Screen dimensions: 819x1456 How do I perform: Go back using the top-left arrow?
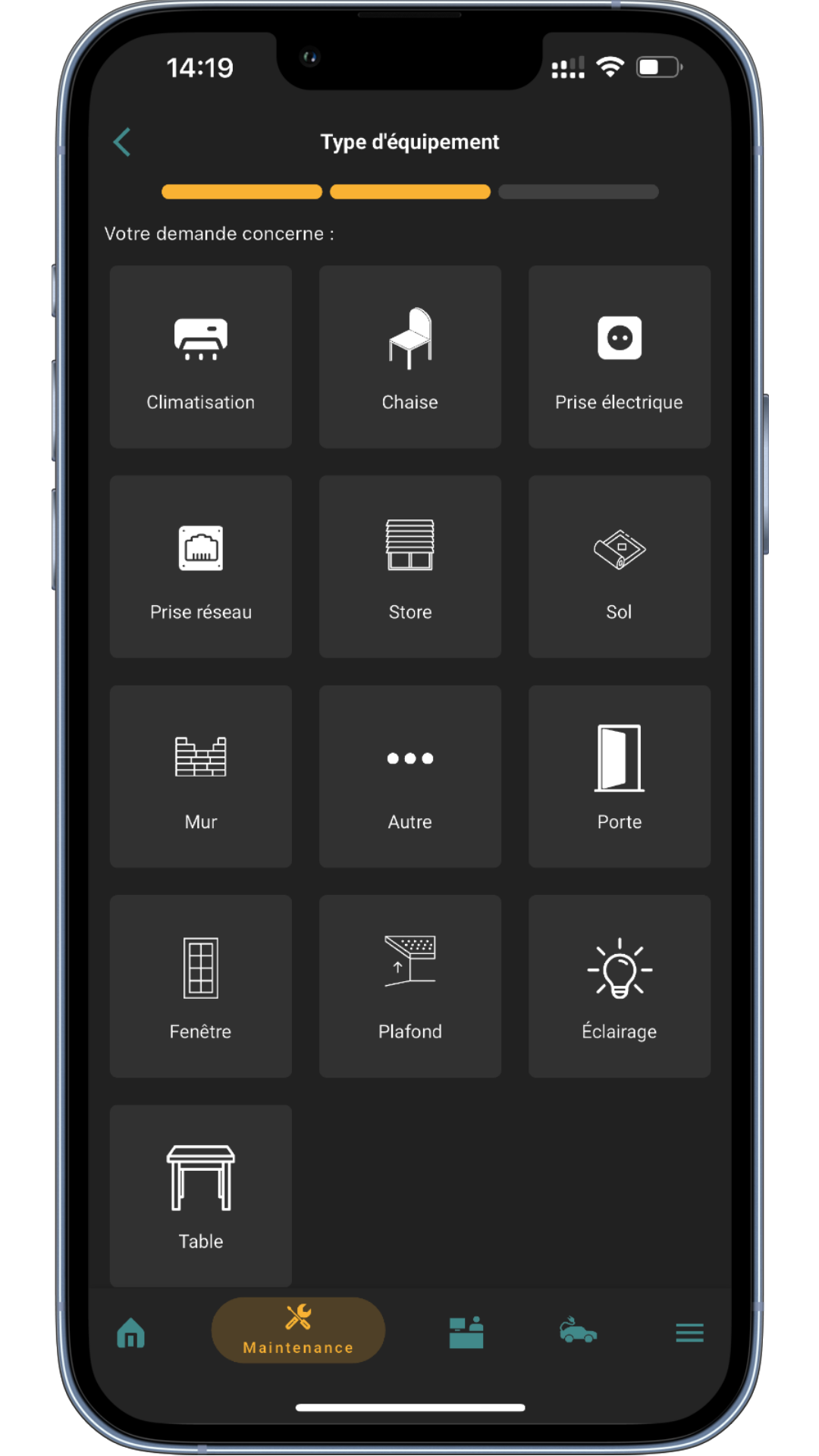122,142
